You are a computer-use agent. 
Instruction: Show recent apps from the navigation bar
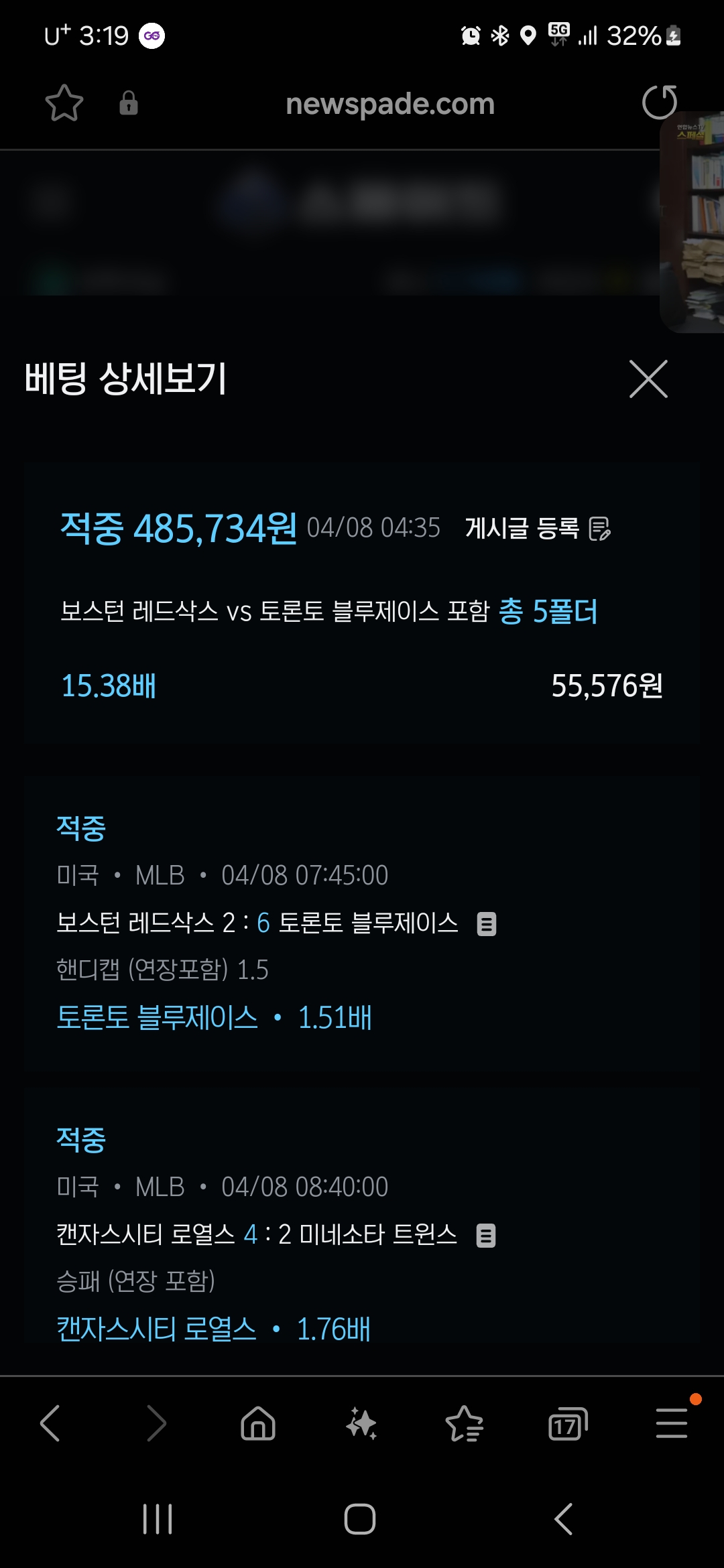coord(158,1519)
